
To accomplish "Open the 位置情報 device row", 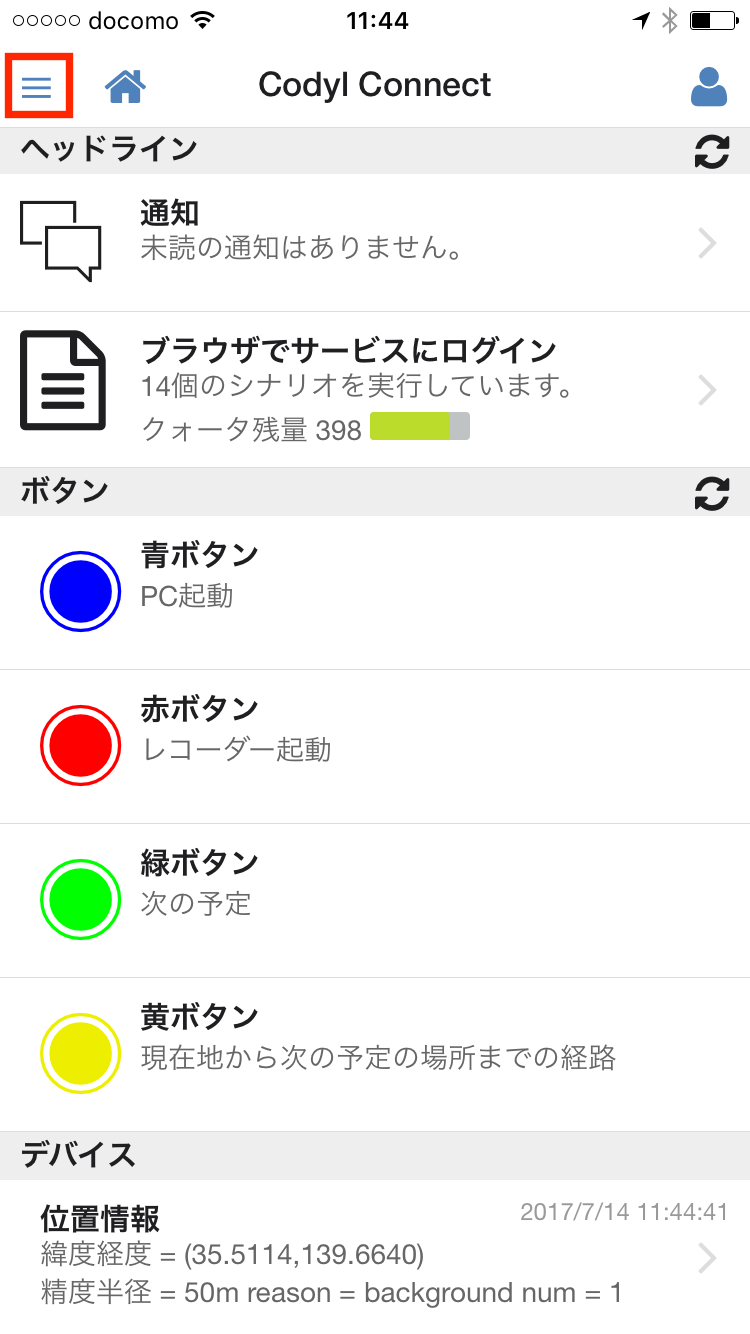I will [375, 1257].
